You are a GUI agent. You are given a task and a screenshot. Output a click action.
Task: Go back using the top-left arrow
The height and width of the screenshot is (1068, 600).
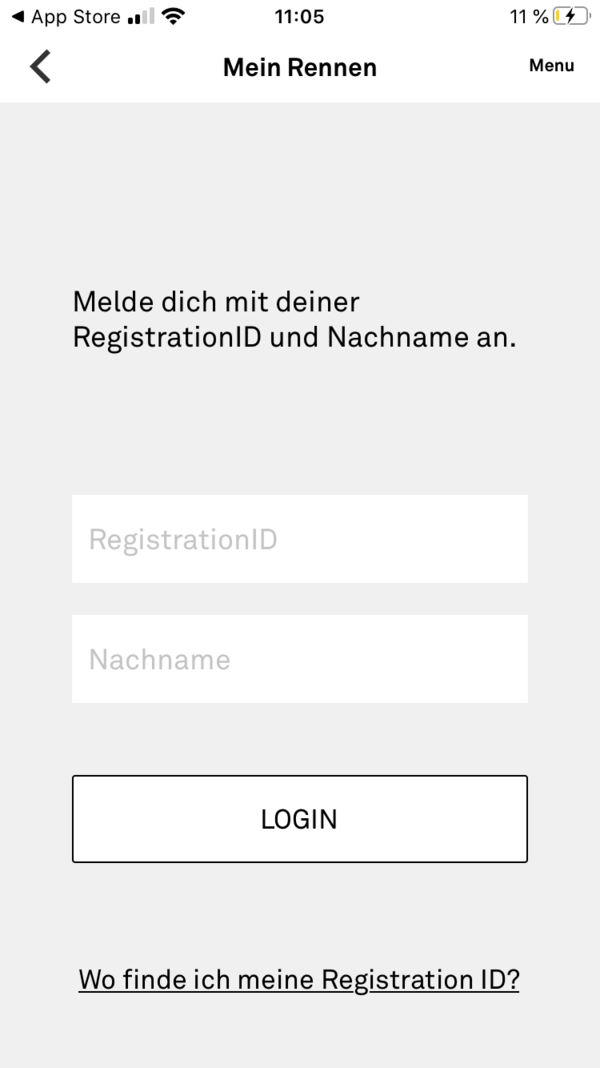[x=40, y=67]
